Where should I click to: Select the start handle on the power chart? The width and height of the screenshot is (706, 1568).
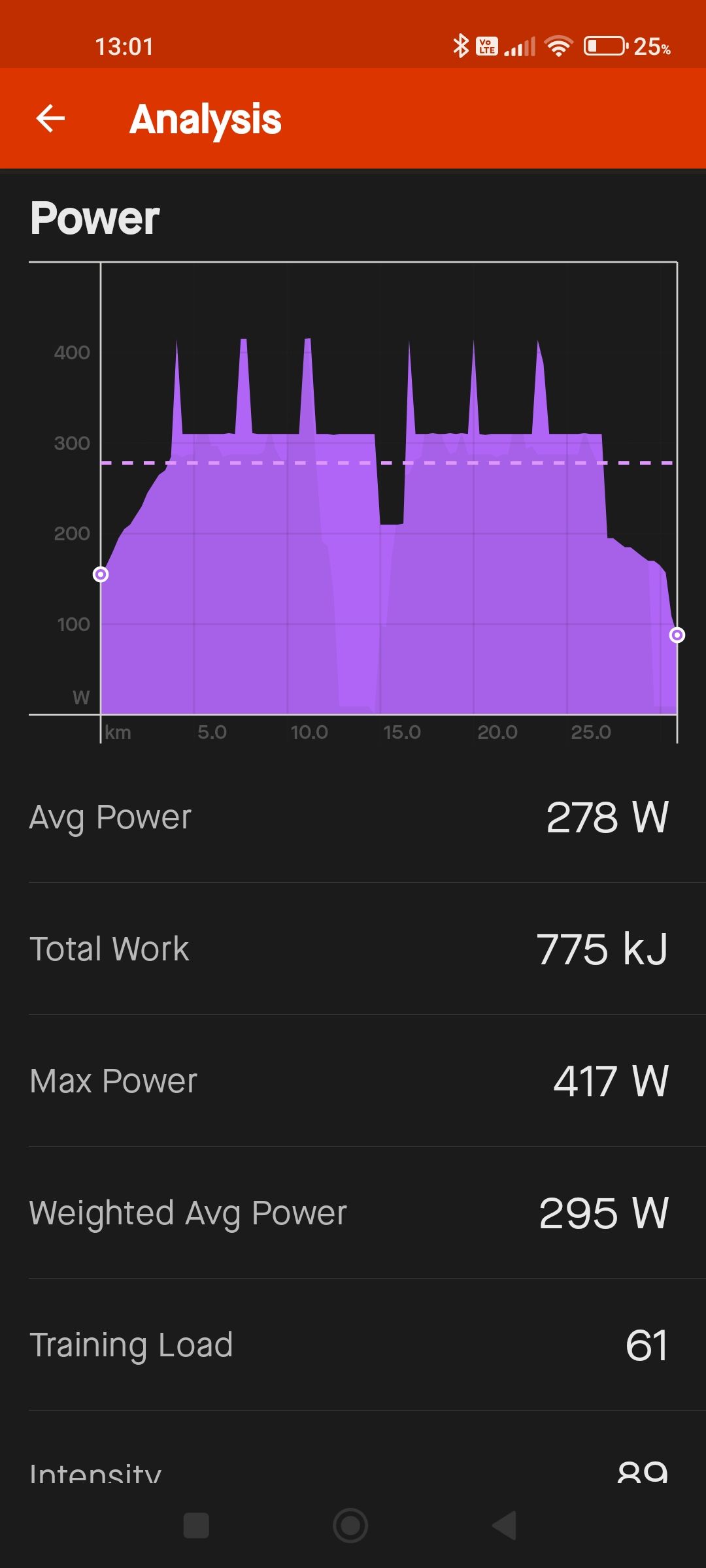point(101,574)
